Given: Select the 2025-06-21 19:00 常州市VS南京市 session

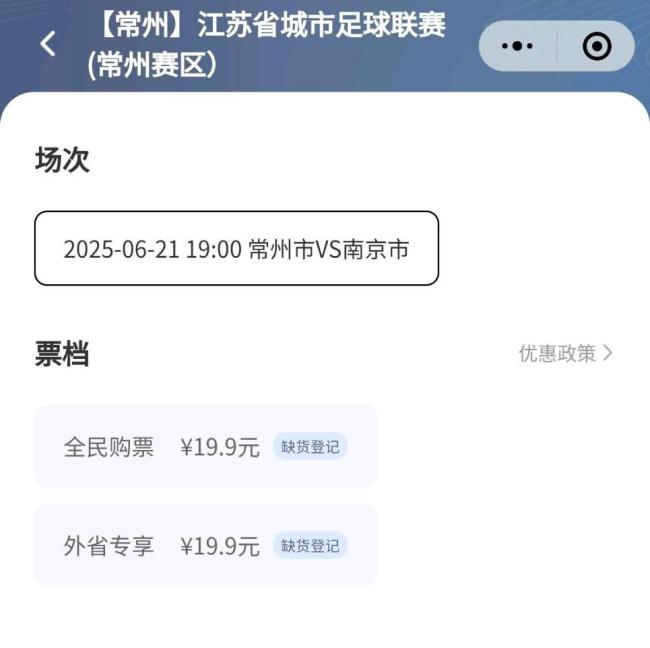Looking at the screenshot, I should tap(236, 249).
